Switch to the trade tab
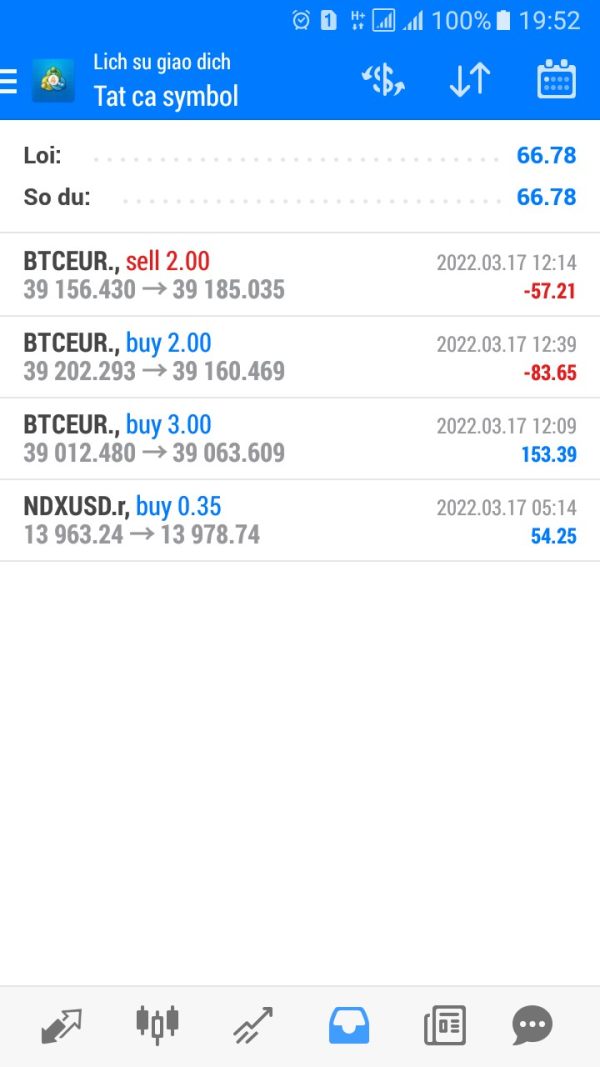This screenshot has width=600, height=1067. coord(252,1026)
